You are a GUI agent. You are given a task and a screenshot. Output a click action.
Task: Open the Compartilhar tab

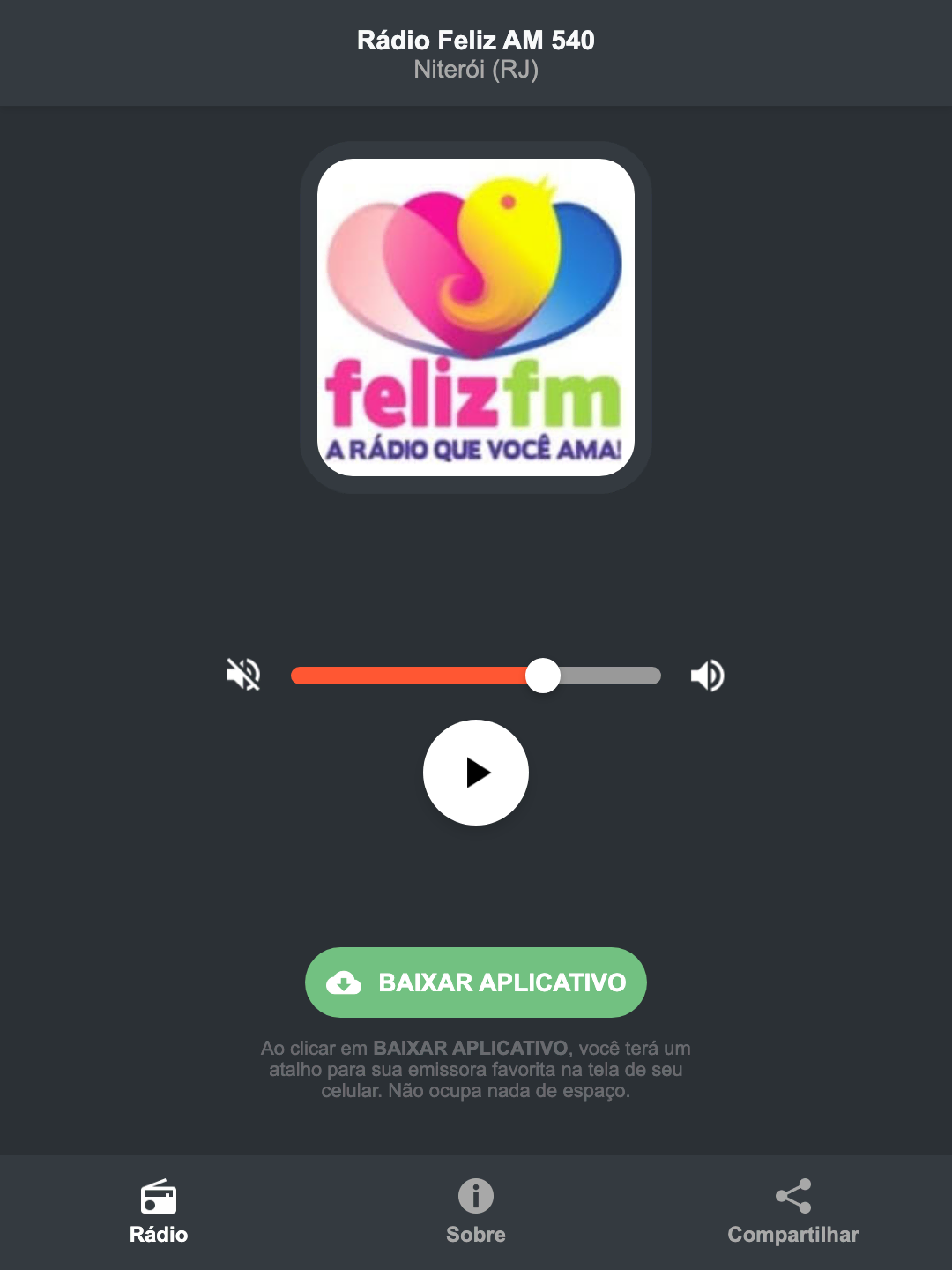pos(792,1213)
